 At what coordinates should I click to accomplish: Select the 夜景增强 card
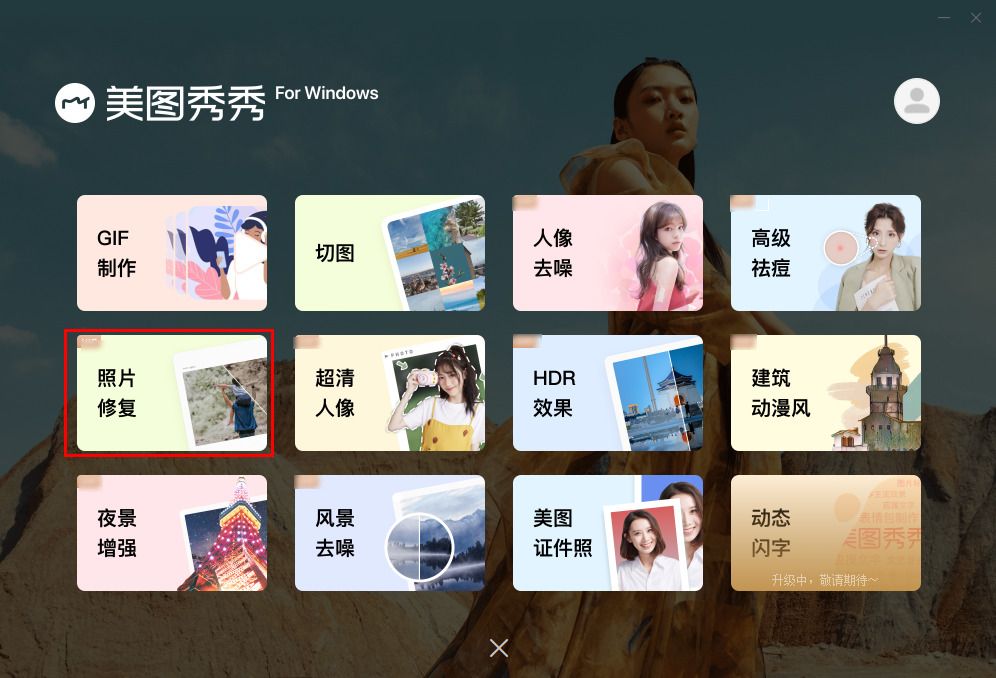coord(172,533)
